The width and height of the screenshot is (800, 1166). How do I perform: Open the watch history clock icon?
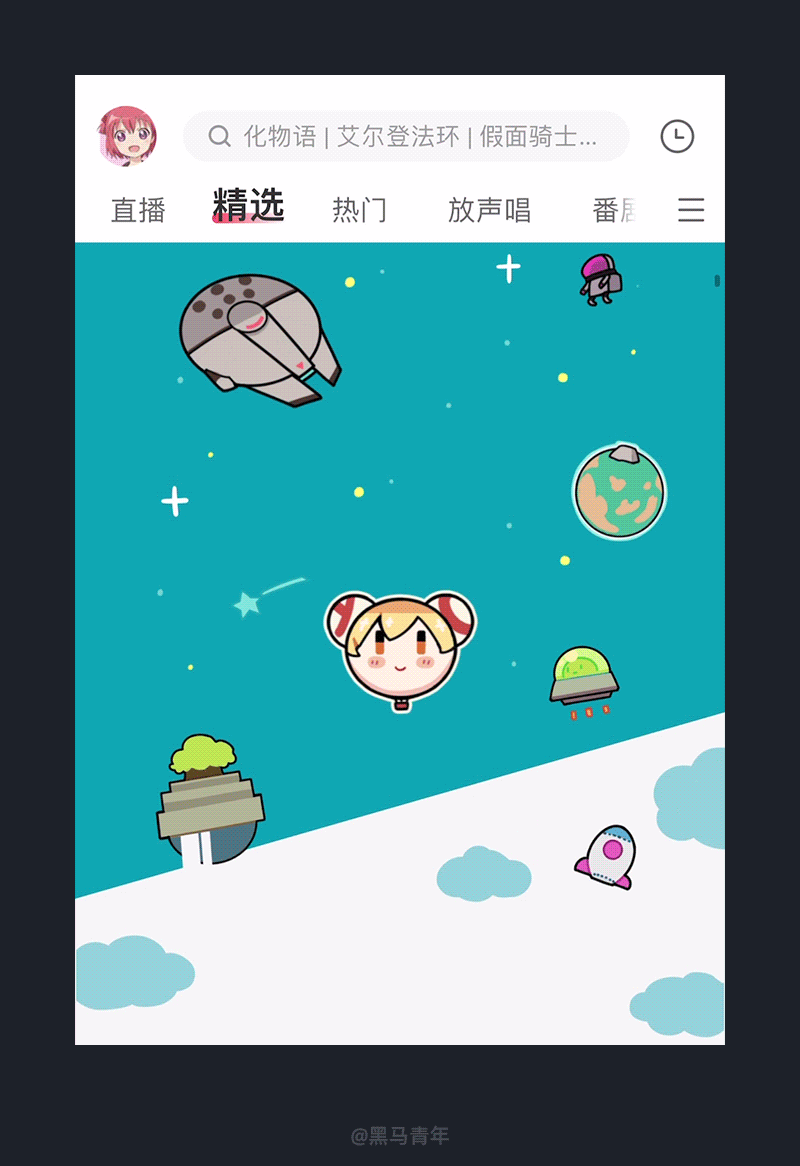[x=677, y=136]
